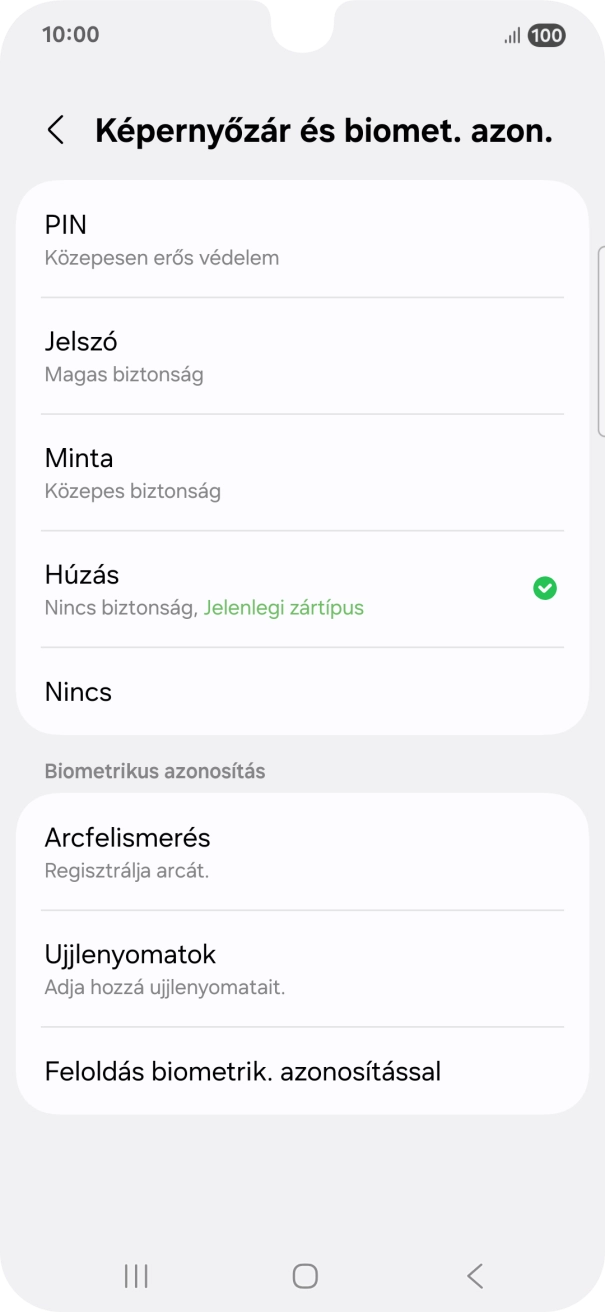
Task: Tap the system home button
Action: click(305, 1275)
